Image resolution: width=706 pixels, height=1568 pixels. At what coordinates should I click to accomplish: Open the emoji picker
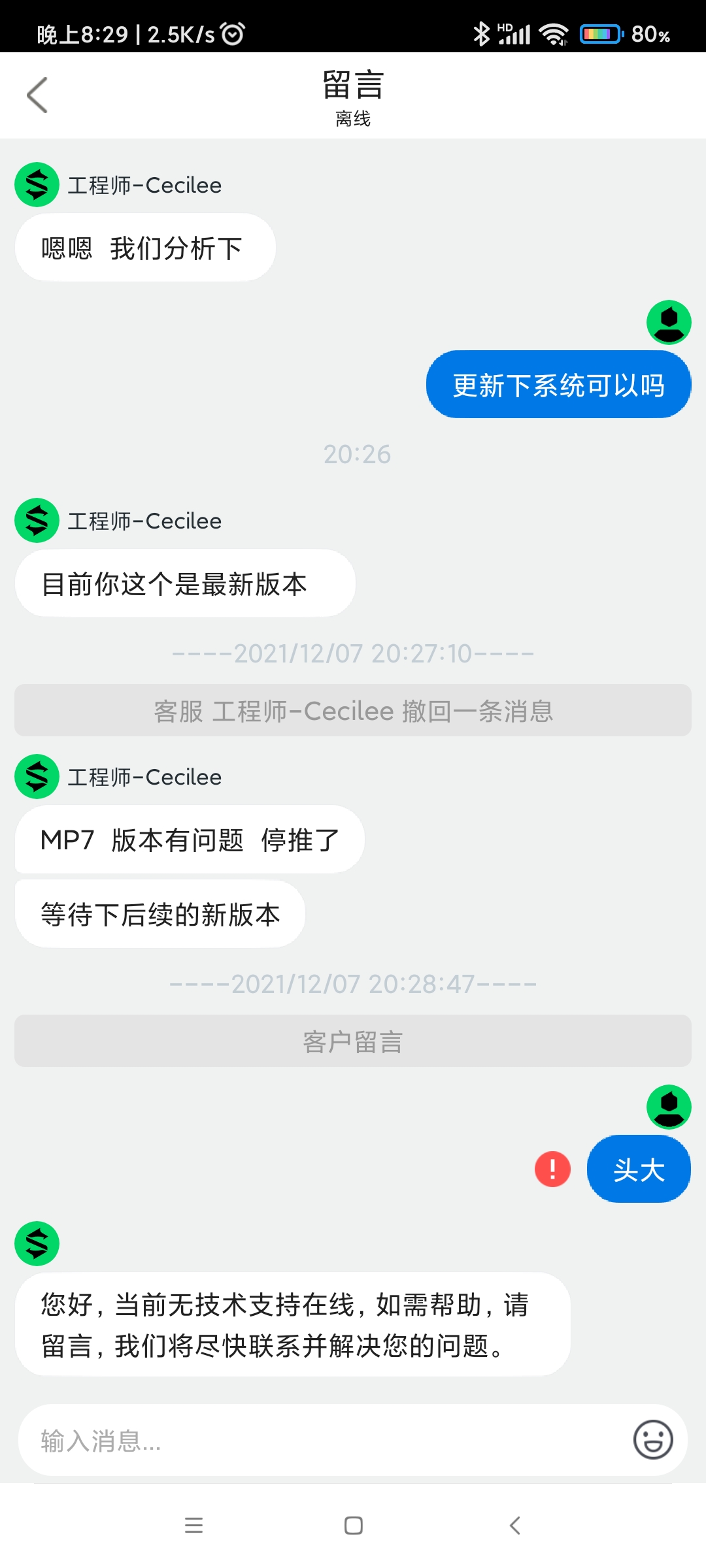[653, 1439]
